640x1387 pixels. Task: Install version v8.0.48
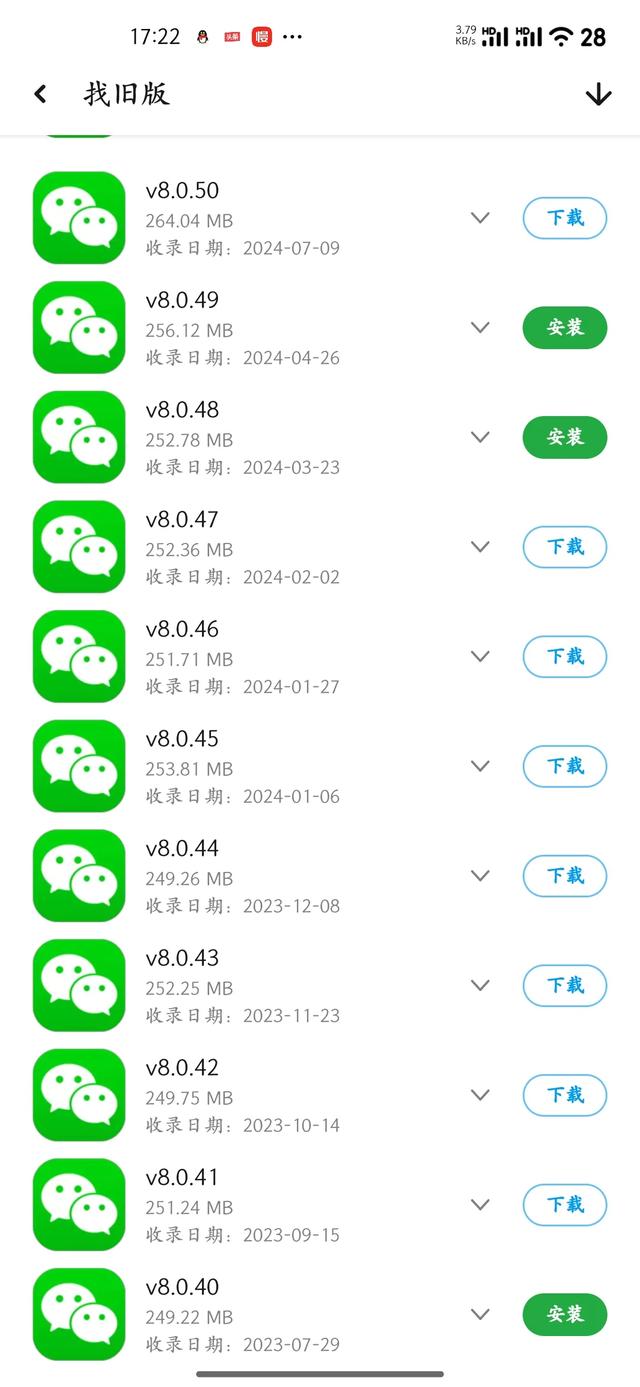pos(565,437)
